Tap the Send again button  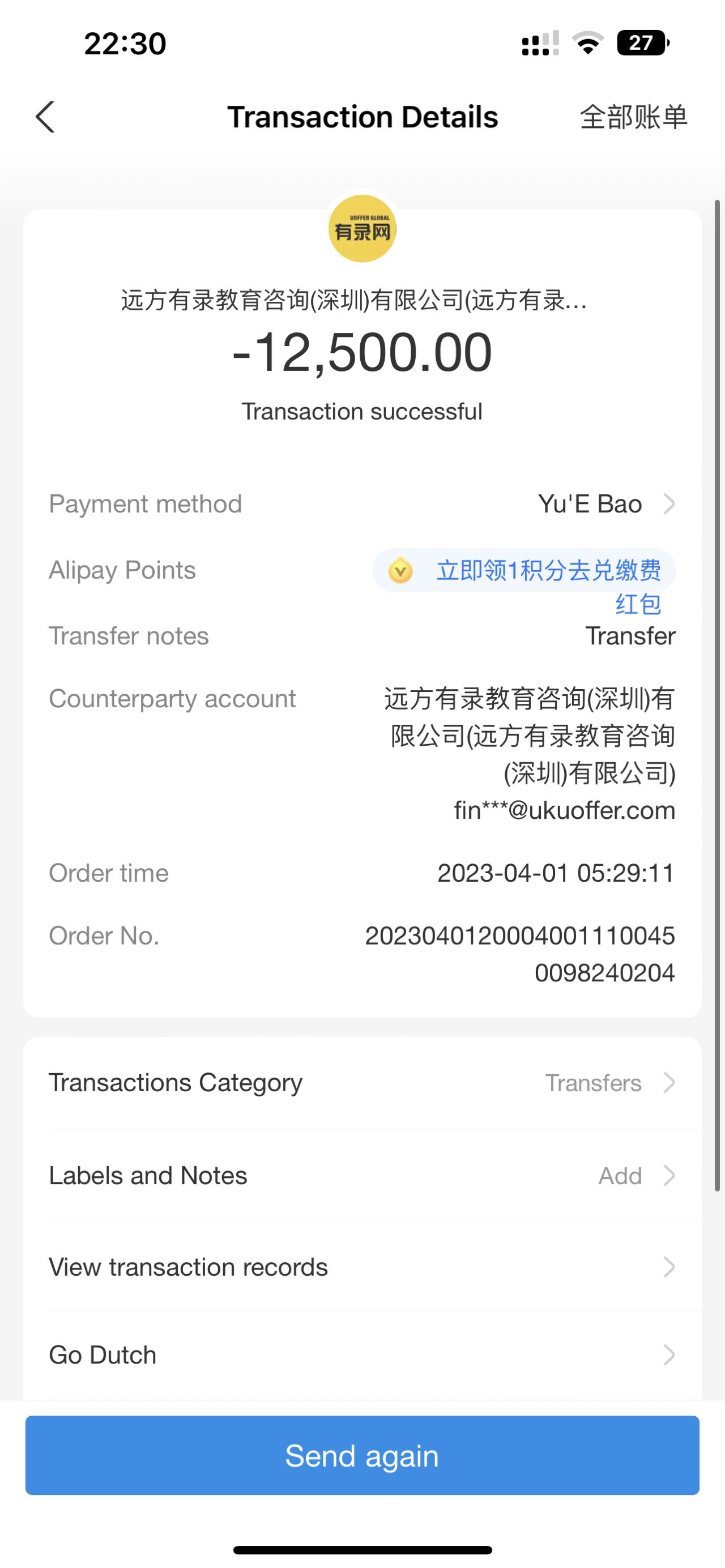362,1455
